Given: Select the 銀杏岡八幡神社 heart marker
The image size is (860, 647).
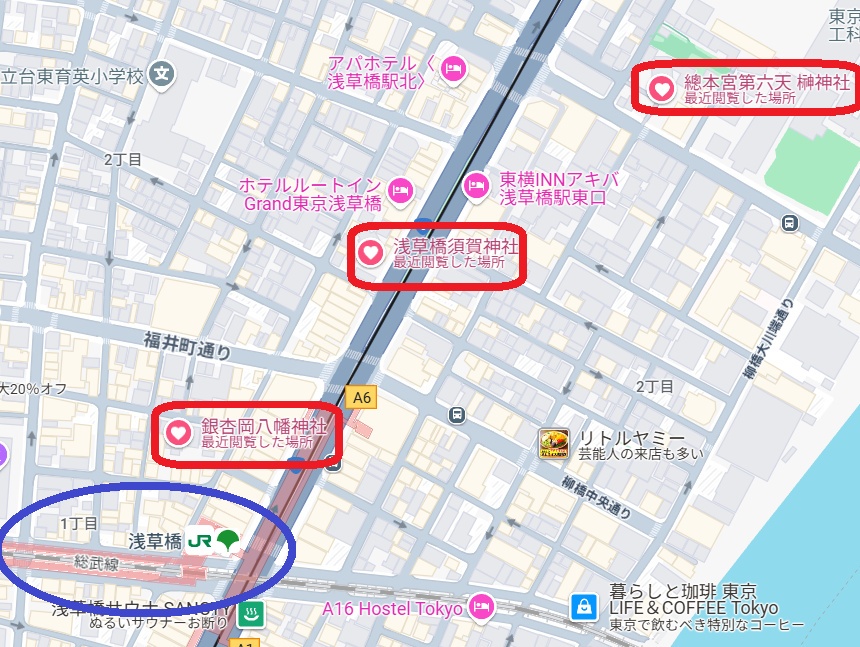Looking at the screenshot, I should tap(178, 432).
